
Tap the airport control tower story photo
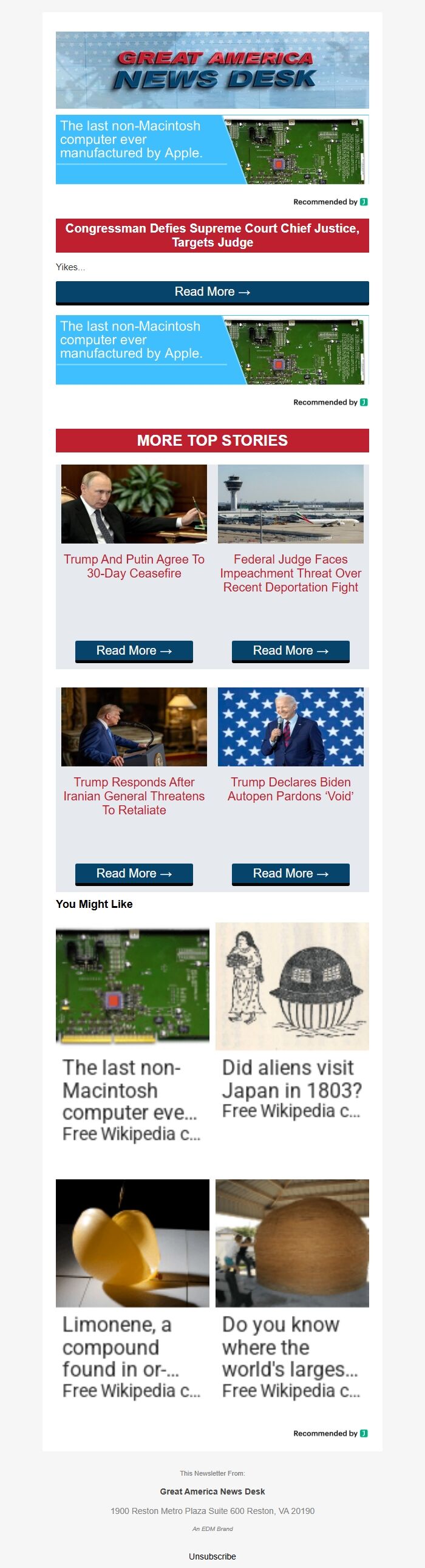pos(290,504)
